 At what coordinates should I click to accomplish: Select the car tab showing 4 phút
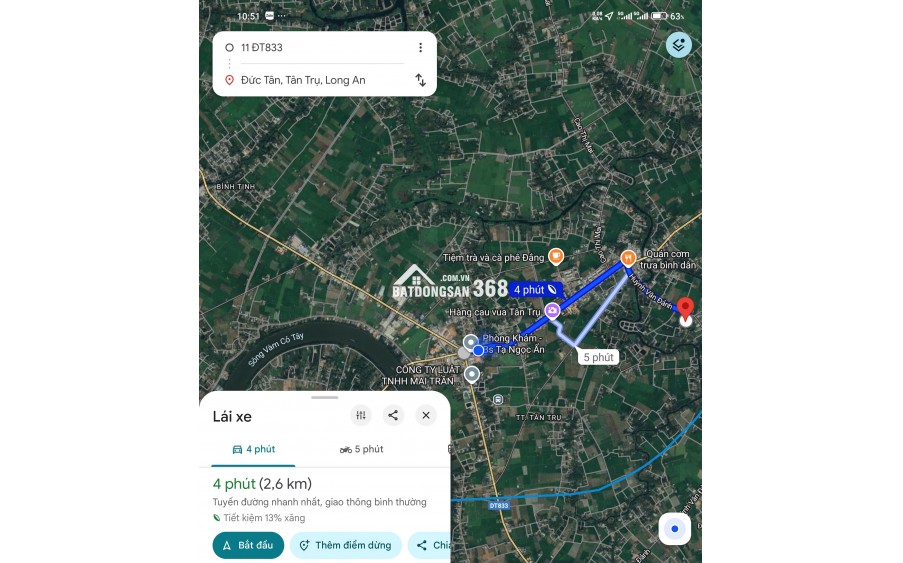tap(253, 450)
